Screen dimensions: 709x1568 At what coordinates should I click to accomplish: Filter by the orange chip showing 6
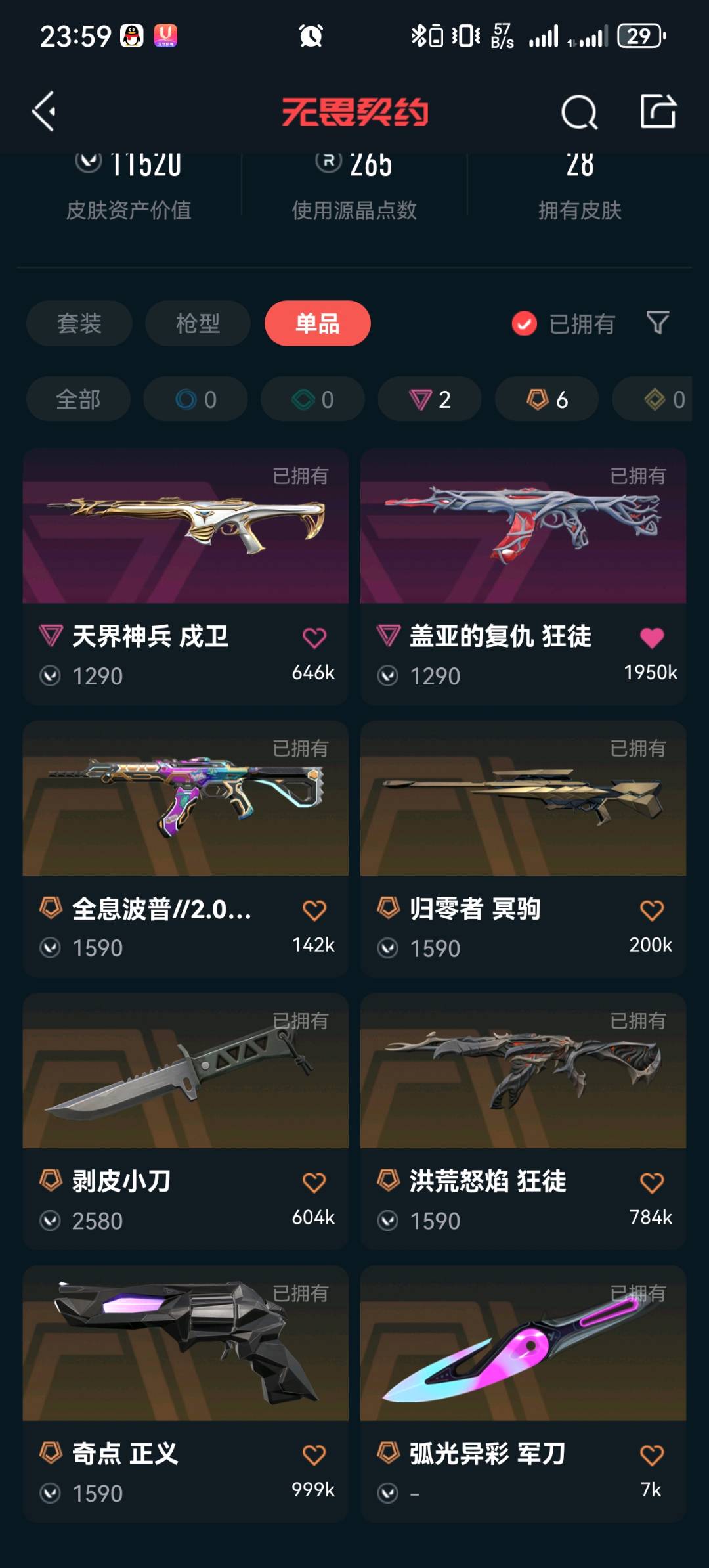[x=547, y=399]
